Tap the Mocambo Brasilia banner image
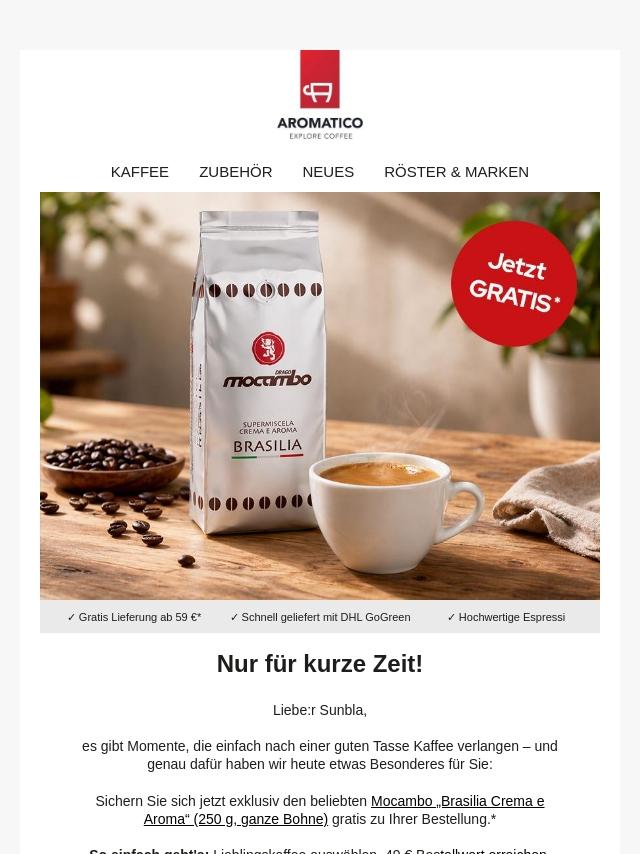This screenshot has height=854, width=640. (320, 395)
